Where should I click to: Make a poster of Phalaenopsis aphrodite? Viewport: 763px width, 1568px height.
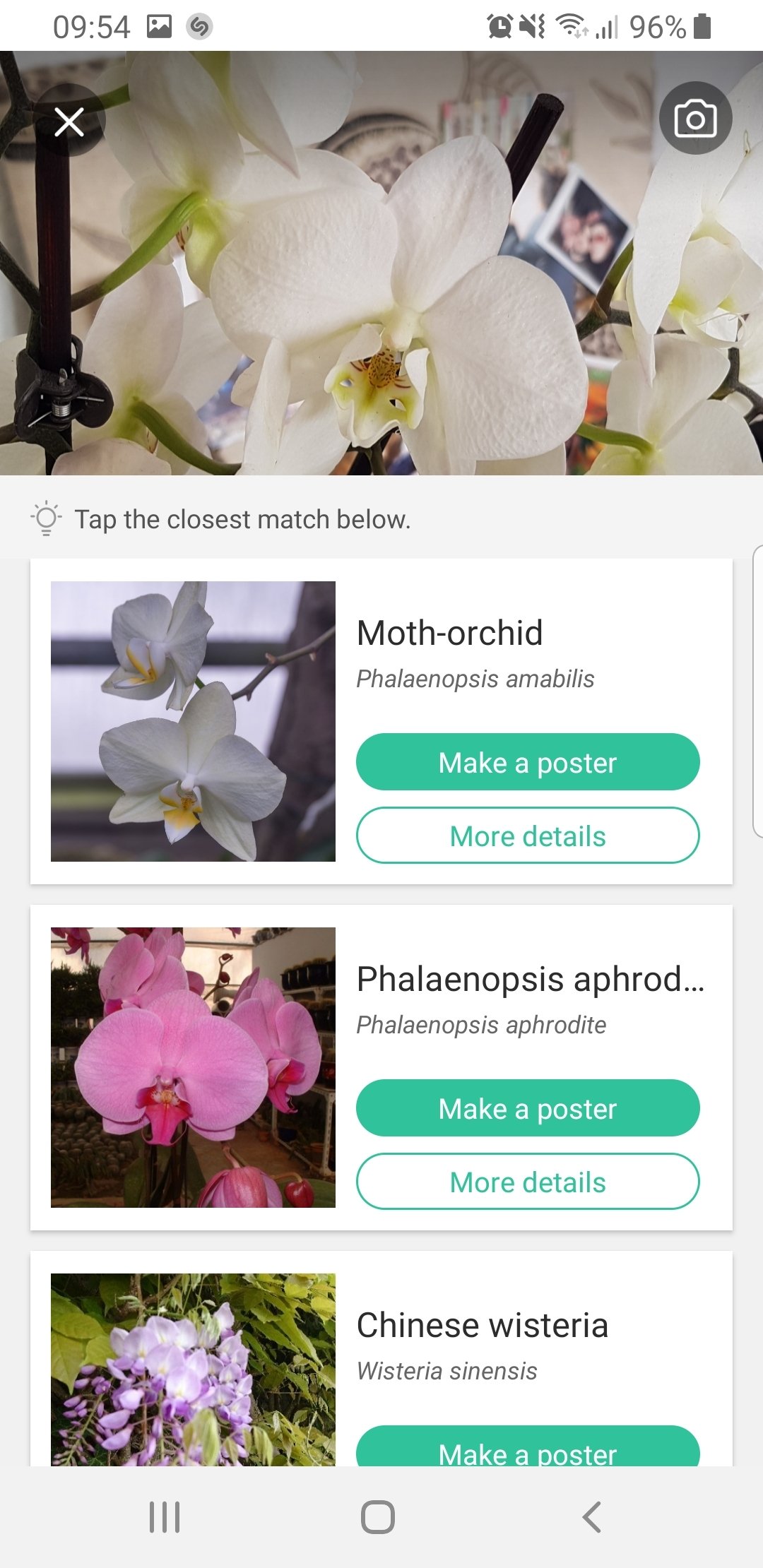[528, 1108]
